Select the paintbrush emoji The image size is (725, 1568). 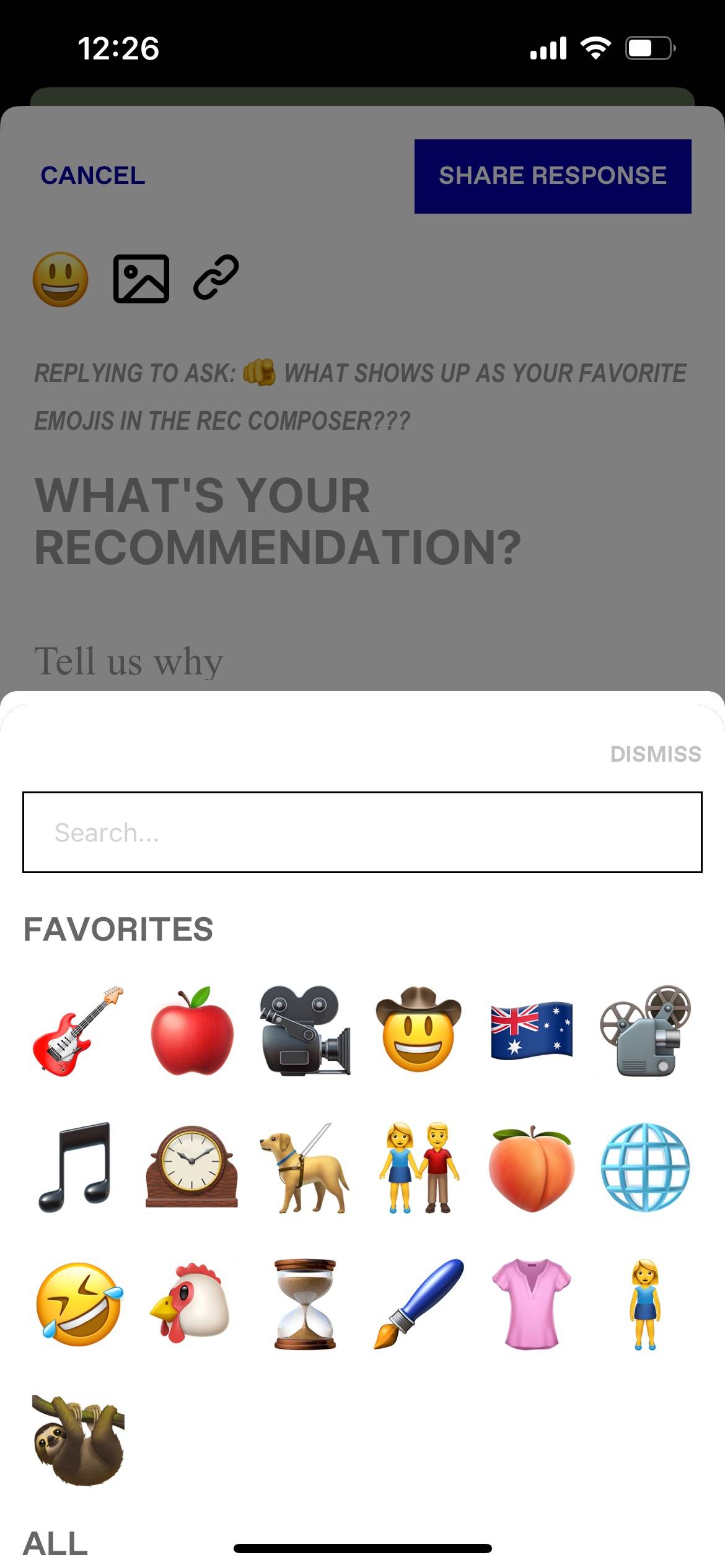pos(418,1304)
